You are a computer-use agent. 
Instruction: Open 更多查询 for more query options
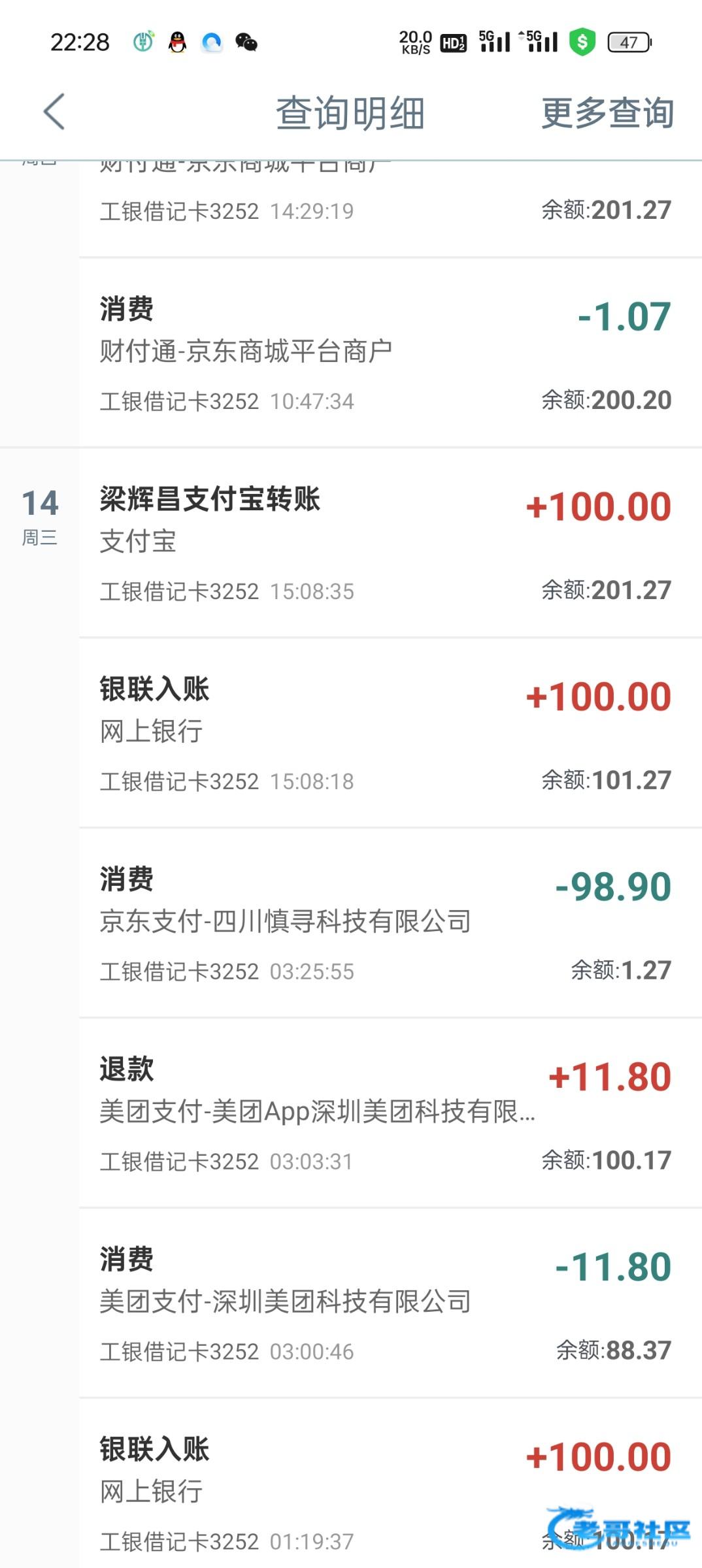pyautogui.click(x=607, y=112)
